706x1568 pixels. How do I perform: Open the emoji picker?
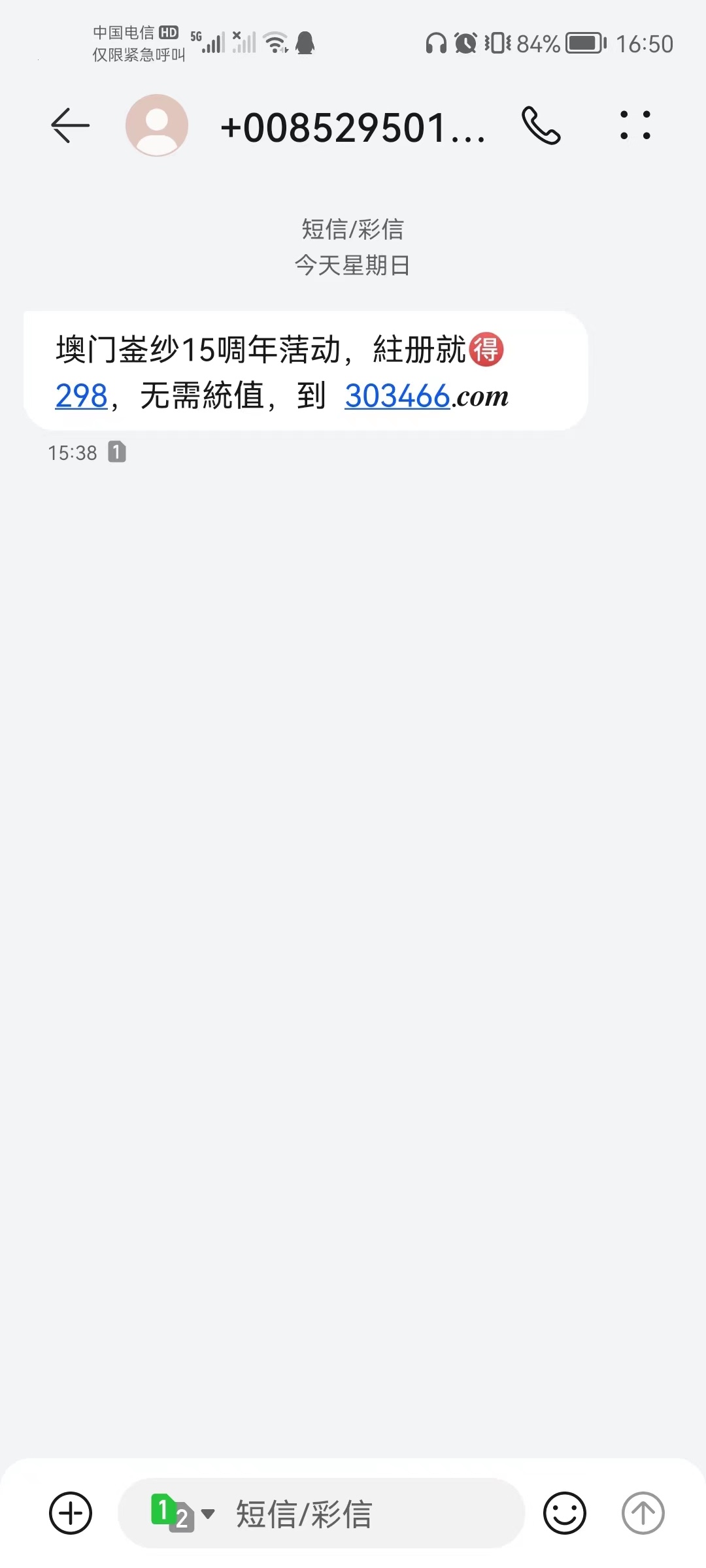(x=565, y=1513)
